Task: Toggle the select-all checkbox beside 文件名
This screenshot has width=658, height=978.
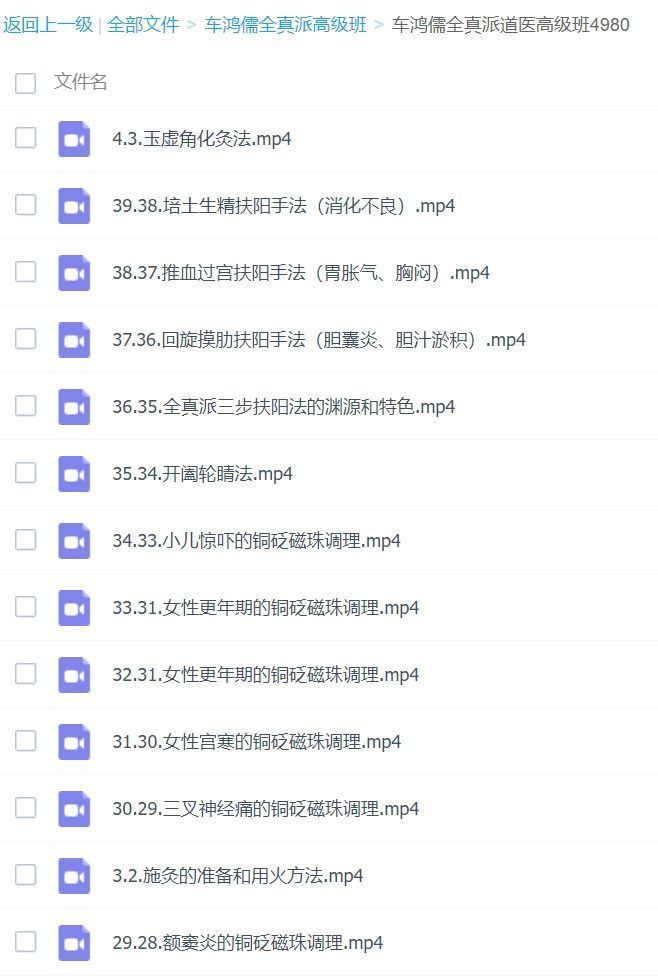Action: click(x=26, y=83)
